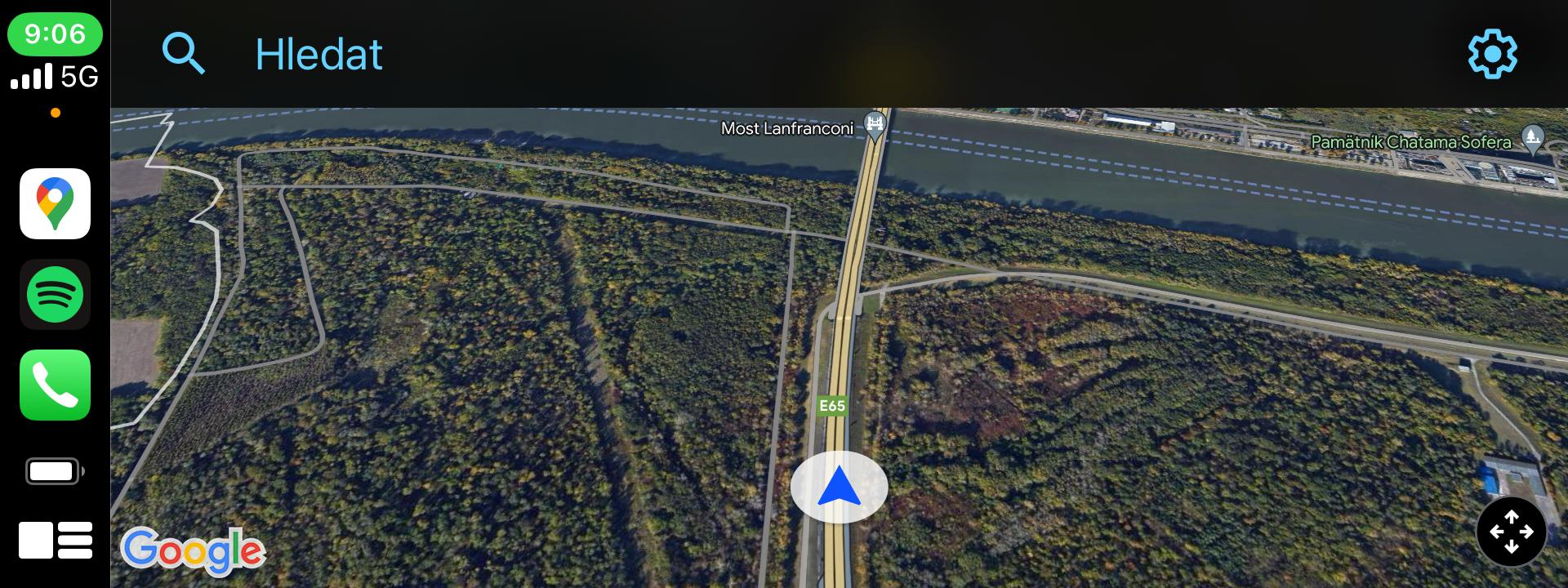
Task: Enable map pan mode arrows button
Action: (1511, 532)
